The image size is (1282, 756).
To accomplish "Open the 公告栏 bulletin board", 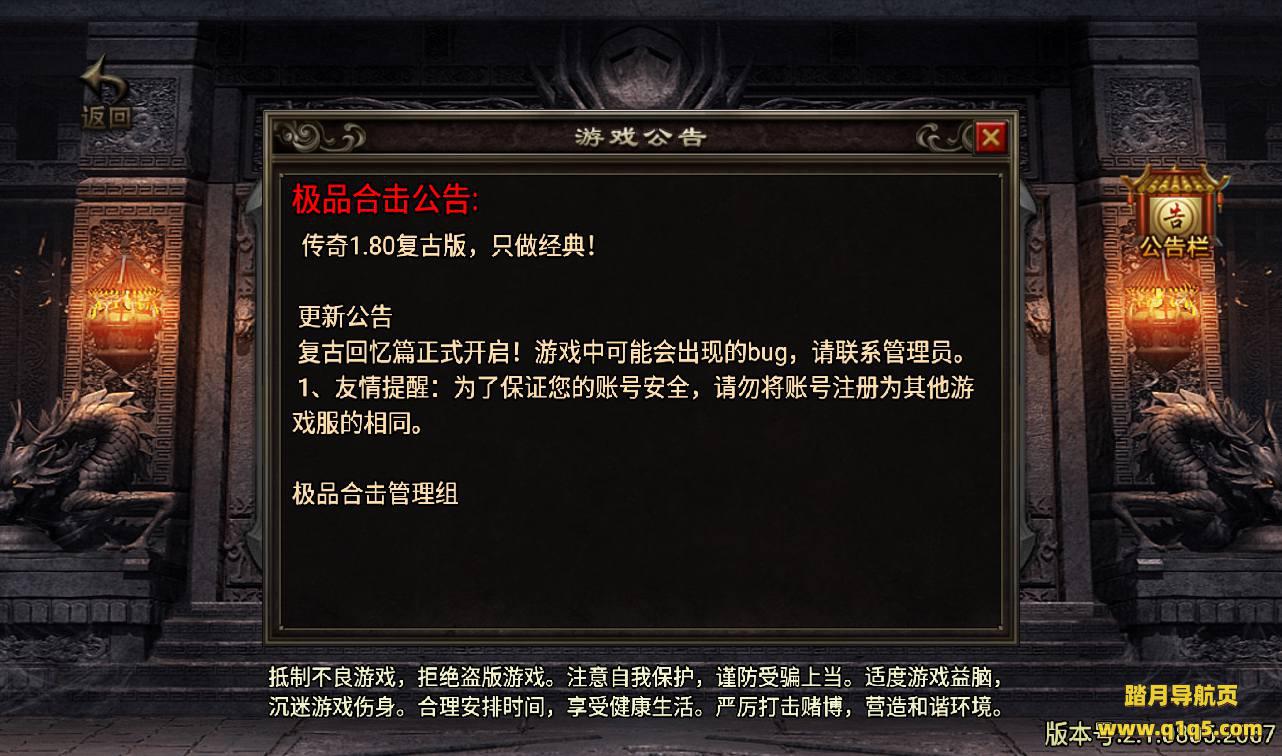I will pos(1174,214).
